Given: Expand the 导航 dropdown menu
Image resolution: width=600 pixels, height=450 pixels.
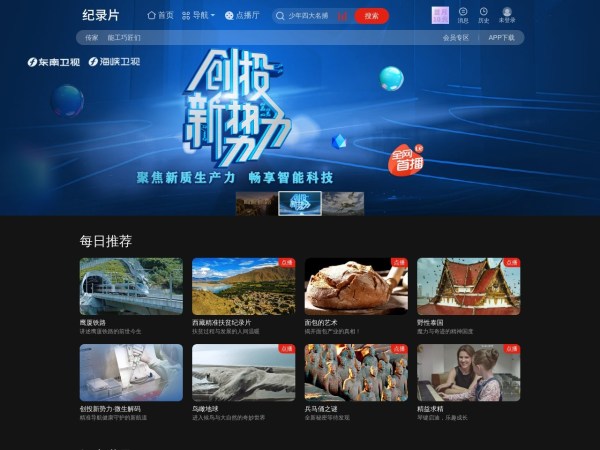Looking at the screenshot, I should (200, 15).
